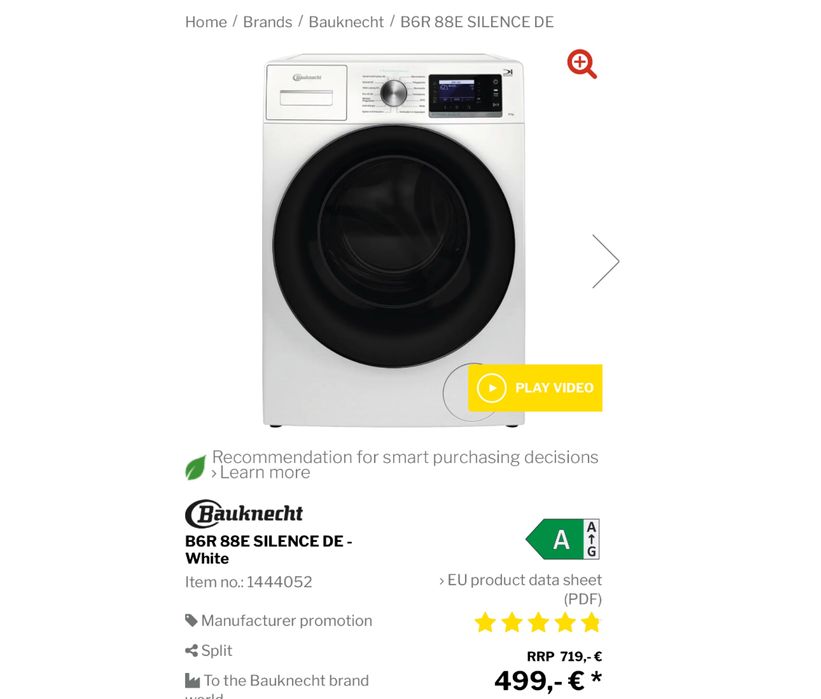Zoom the product image with magnifier icon

click(582, 64)
